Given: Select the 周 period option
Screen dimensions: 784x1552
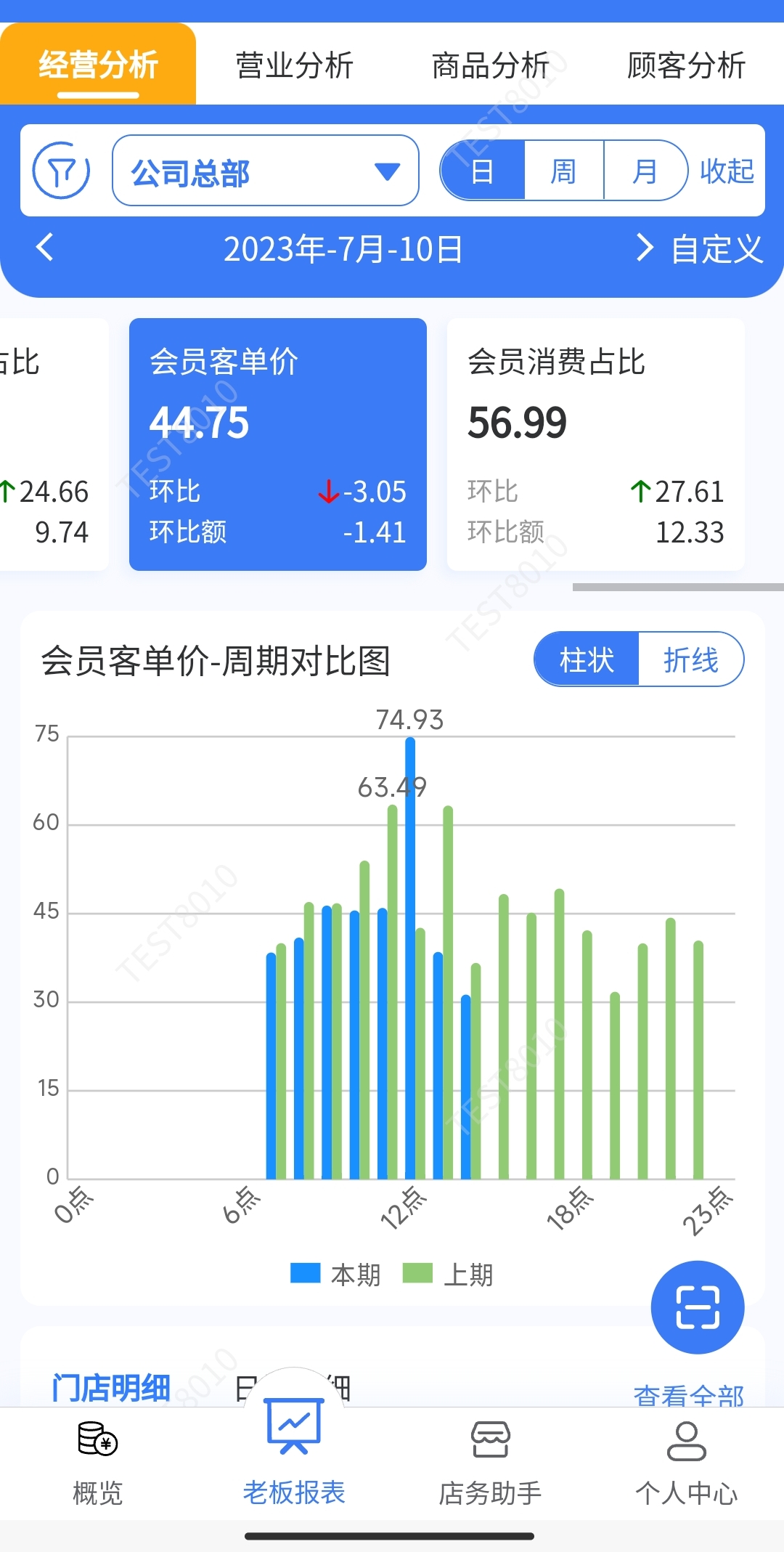Looking at the screenshot, I should pos(563,171).
